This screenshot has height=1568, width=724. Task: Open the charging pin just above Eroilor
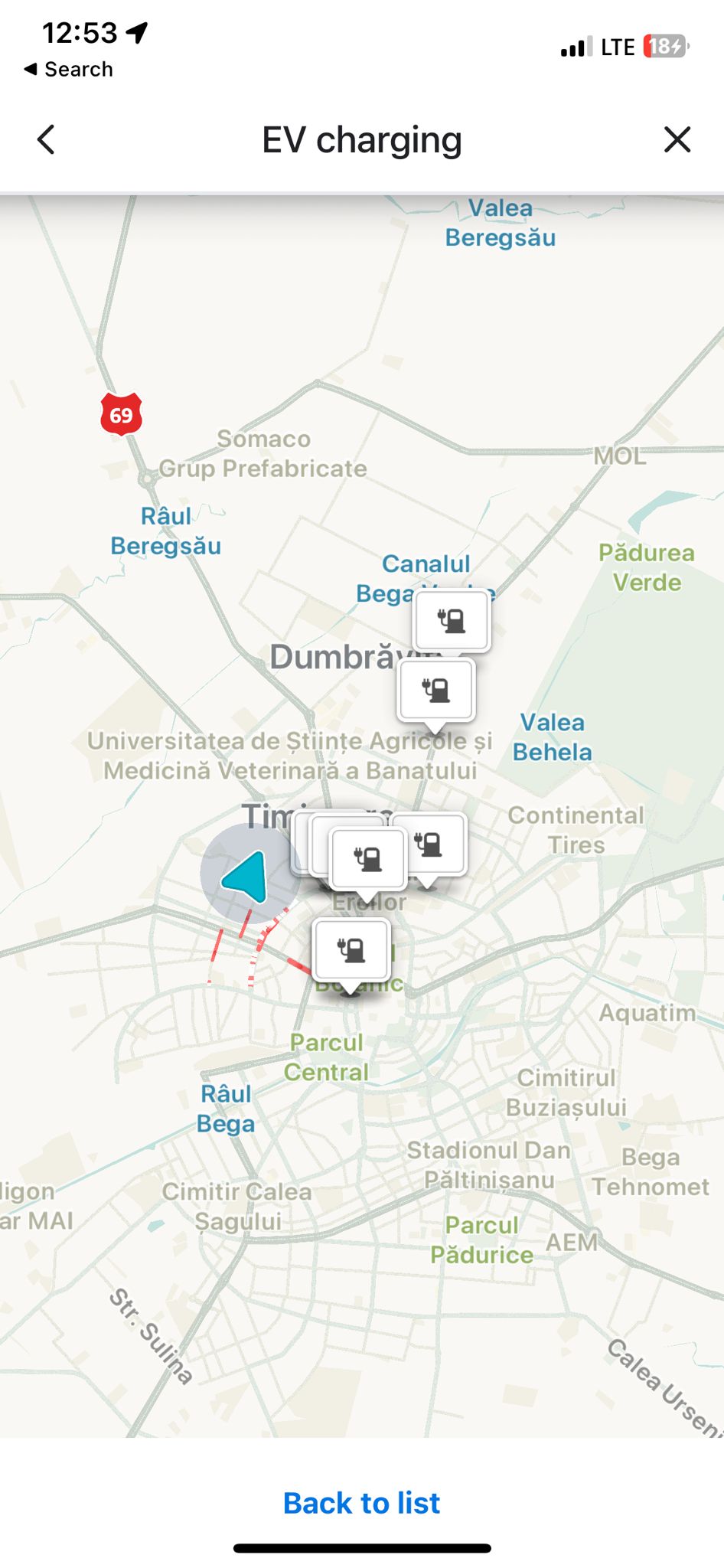[367, 859]
